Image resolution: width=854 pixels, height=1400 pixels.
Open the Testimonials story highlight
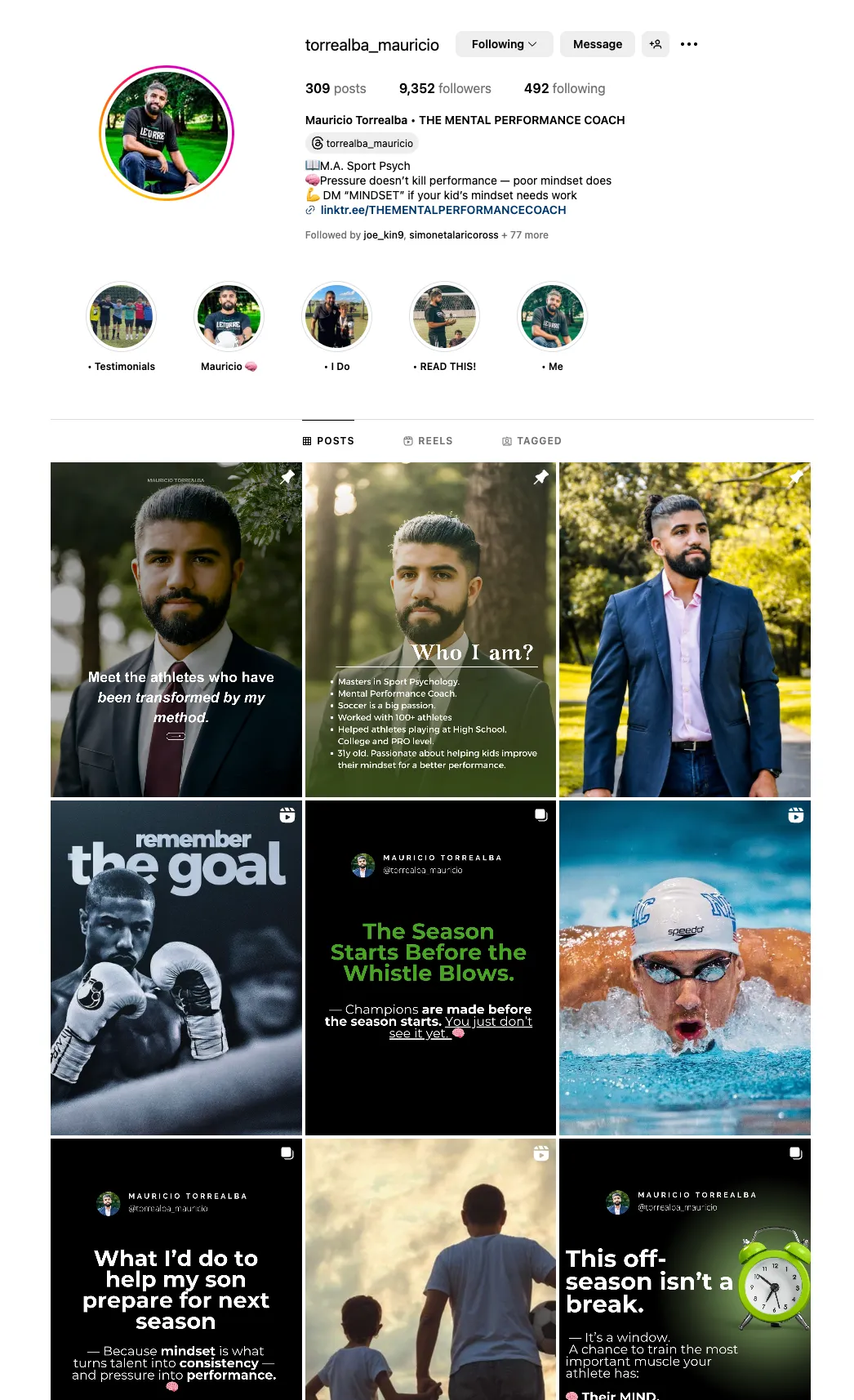point(122,317)
